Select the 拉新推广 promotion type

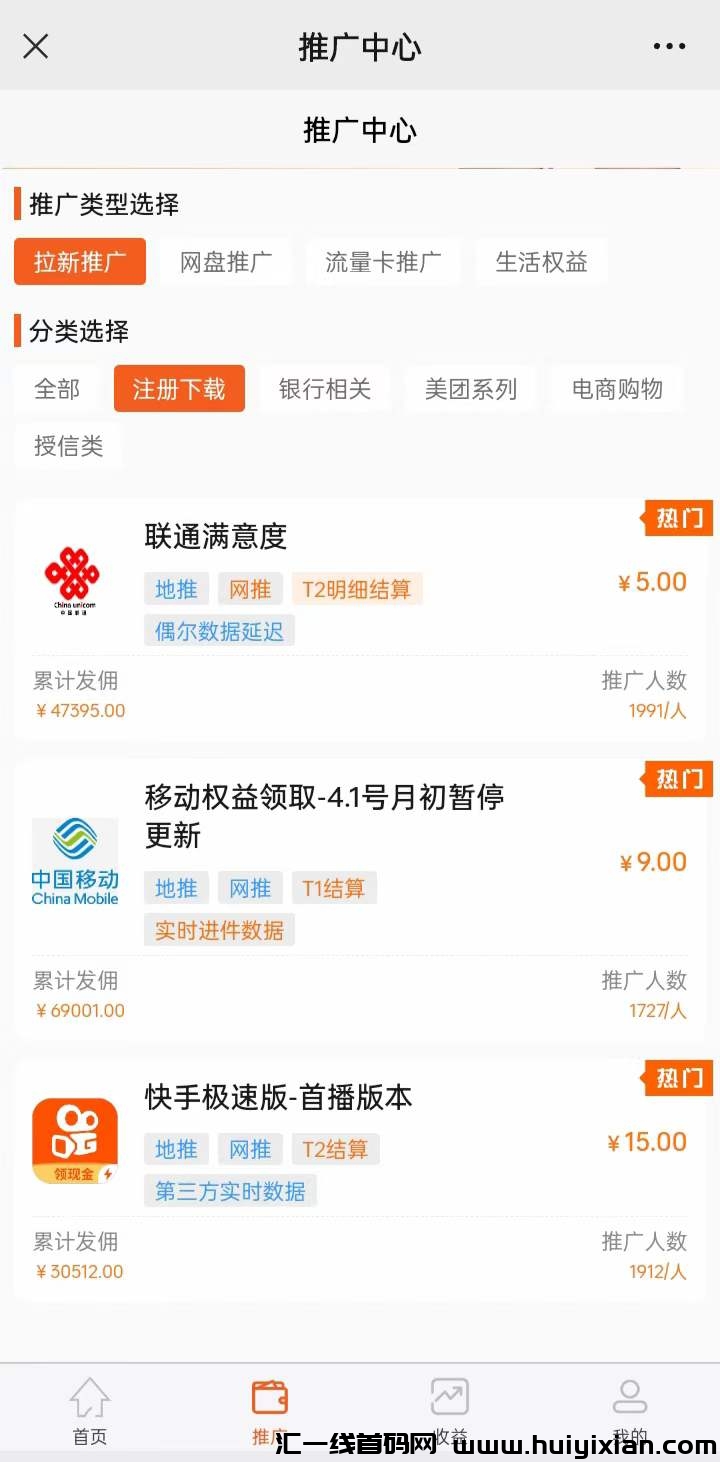pyautogui.click(x=80, y=262)
